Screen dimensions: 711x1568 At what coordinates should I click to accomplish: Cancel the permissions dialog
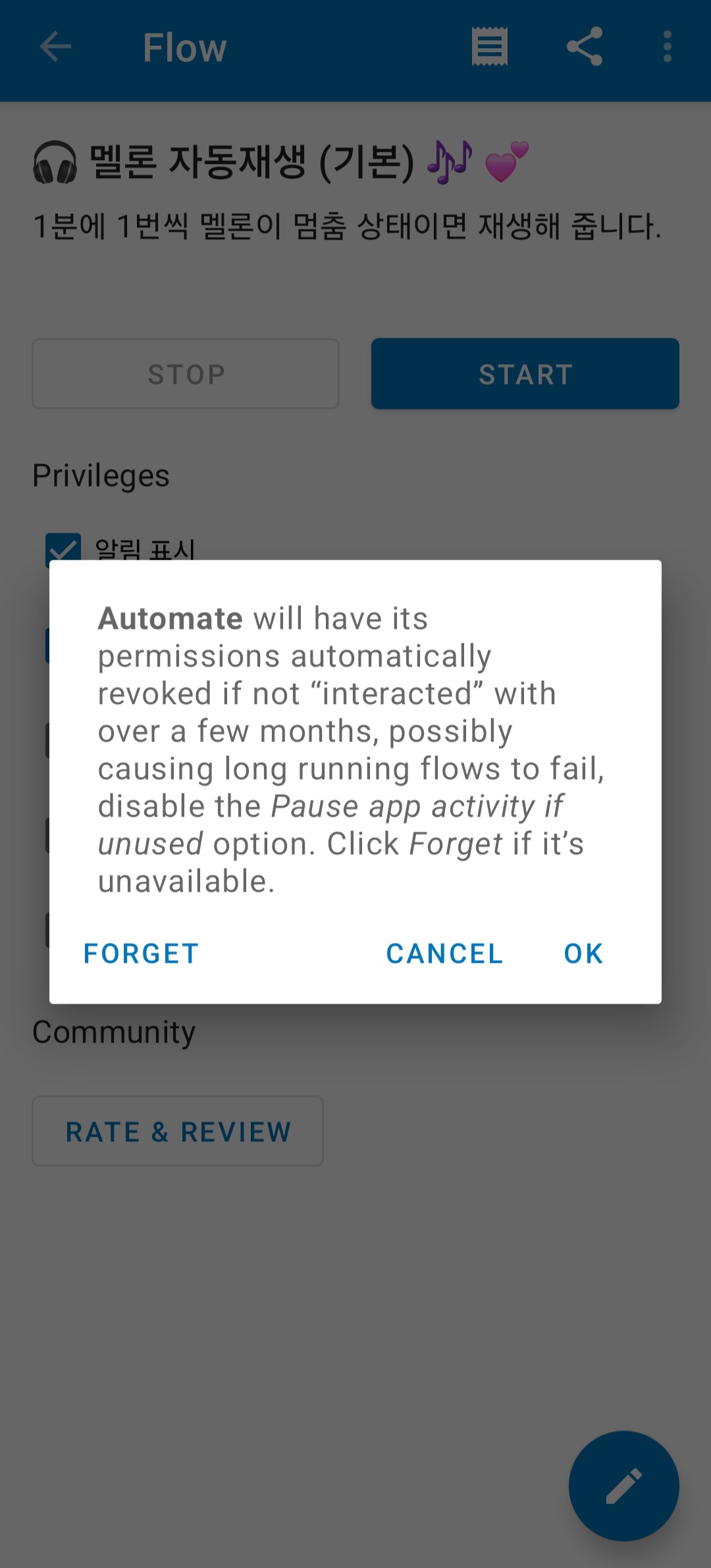pos(444,953)
